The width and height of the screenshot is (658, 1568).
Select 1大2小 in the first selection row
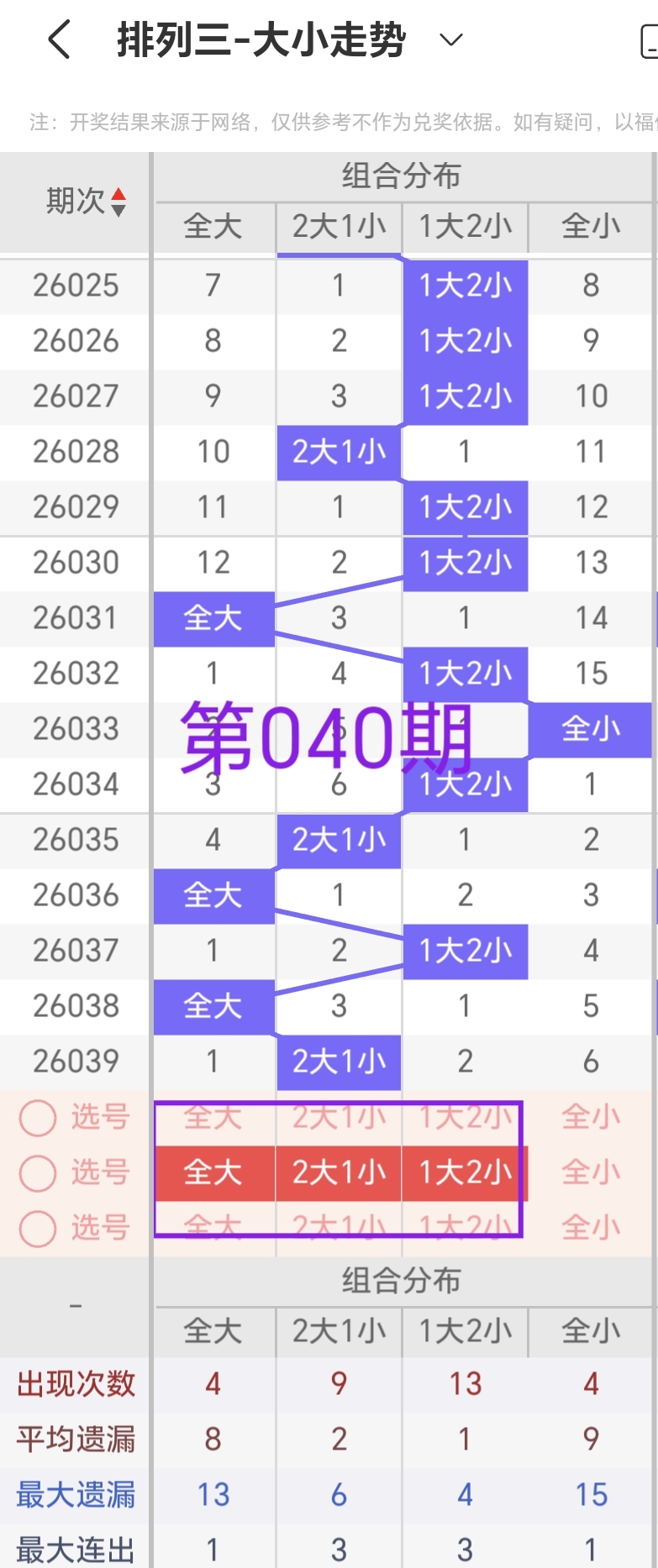tap(464, 1117)
